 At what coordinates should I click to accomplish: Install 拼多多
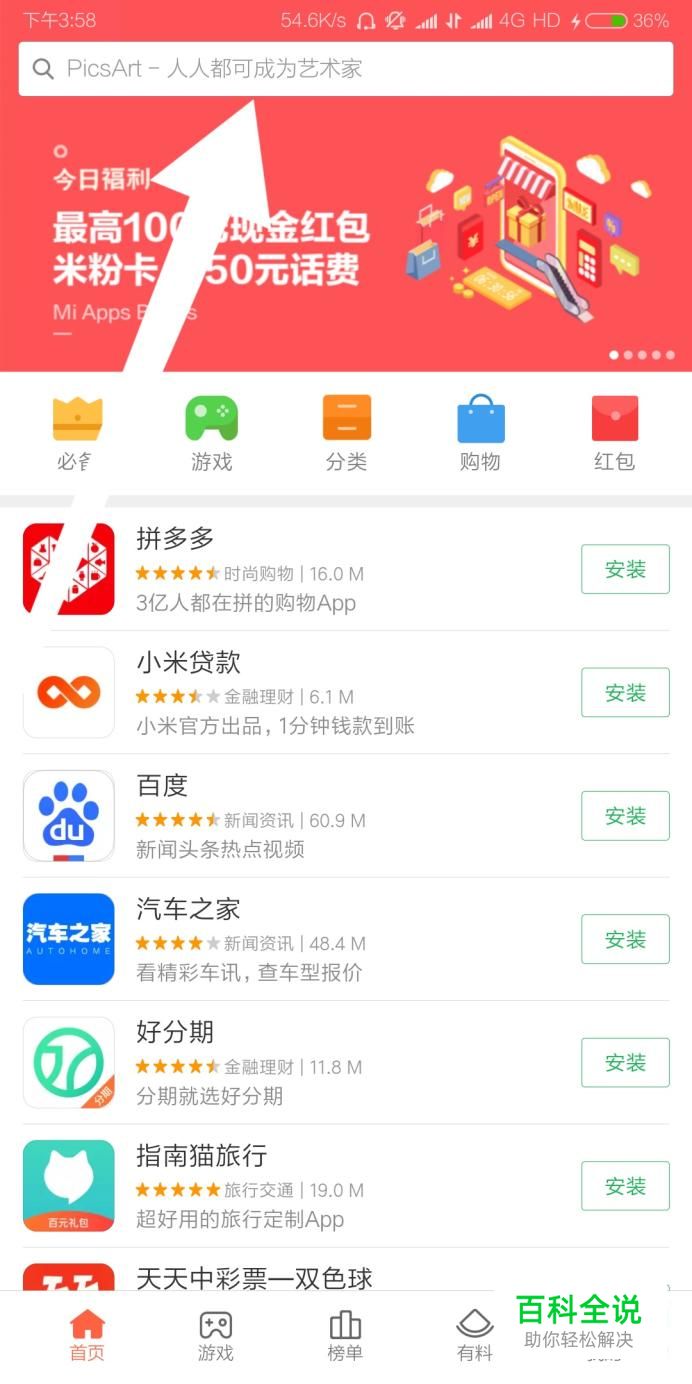pyautogui.click(x=625, y=570)
